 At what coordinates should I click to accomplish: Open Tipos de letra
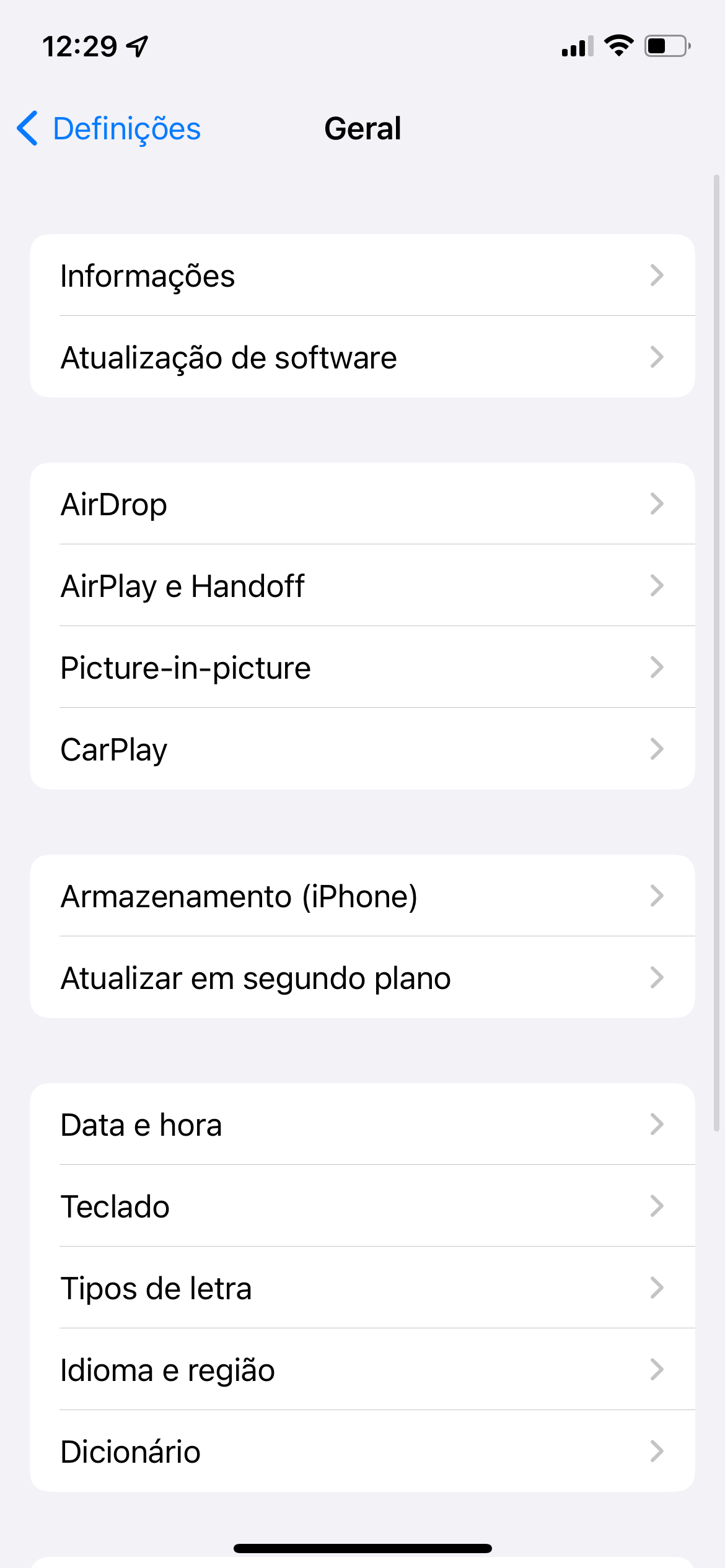(x=362, y=1287)
